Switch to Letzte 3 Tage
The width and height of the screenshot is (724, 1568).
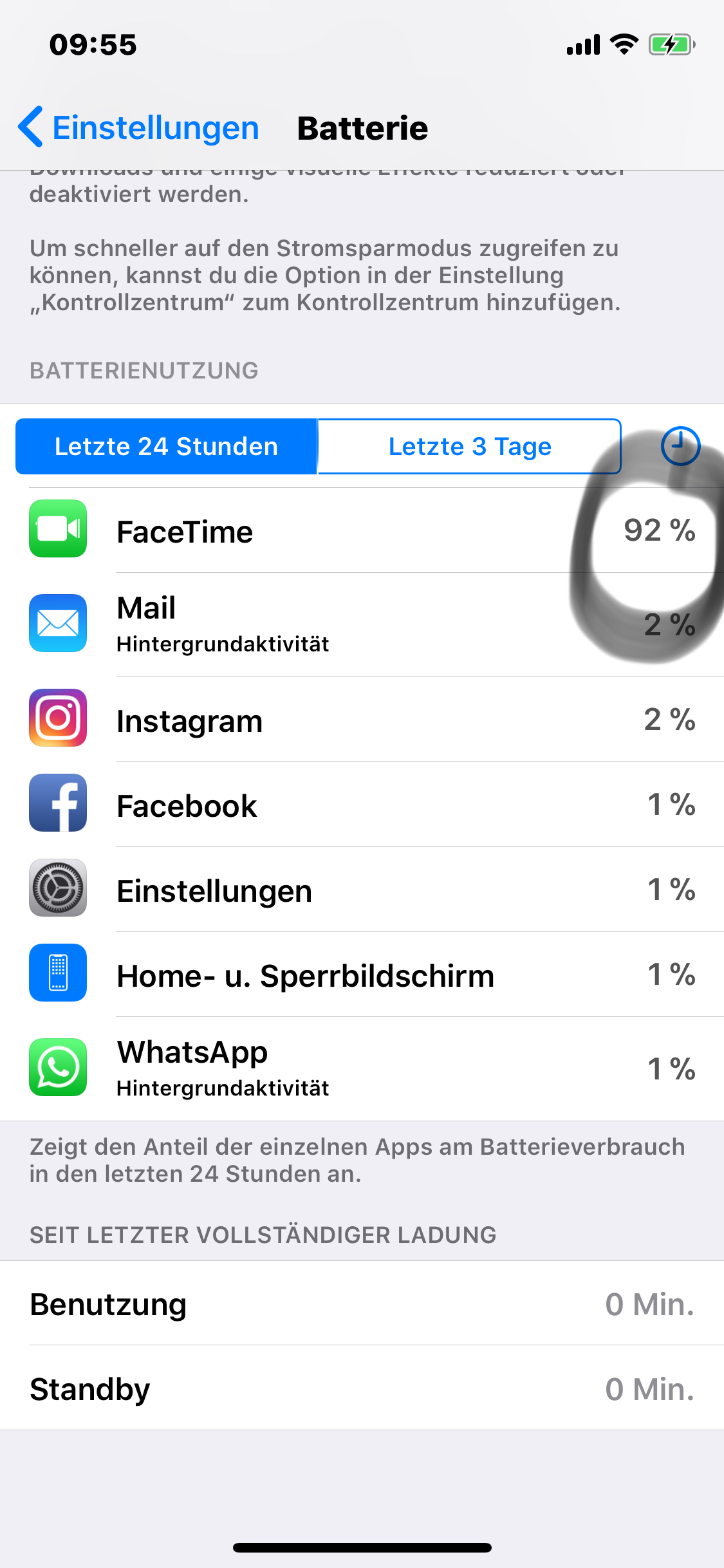[x=469, y=446]
